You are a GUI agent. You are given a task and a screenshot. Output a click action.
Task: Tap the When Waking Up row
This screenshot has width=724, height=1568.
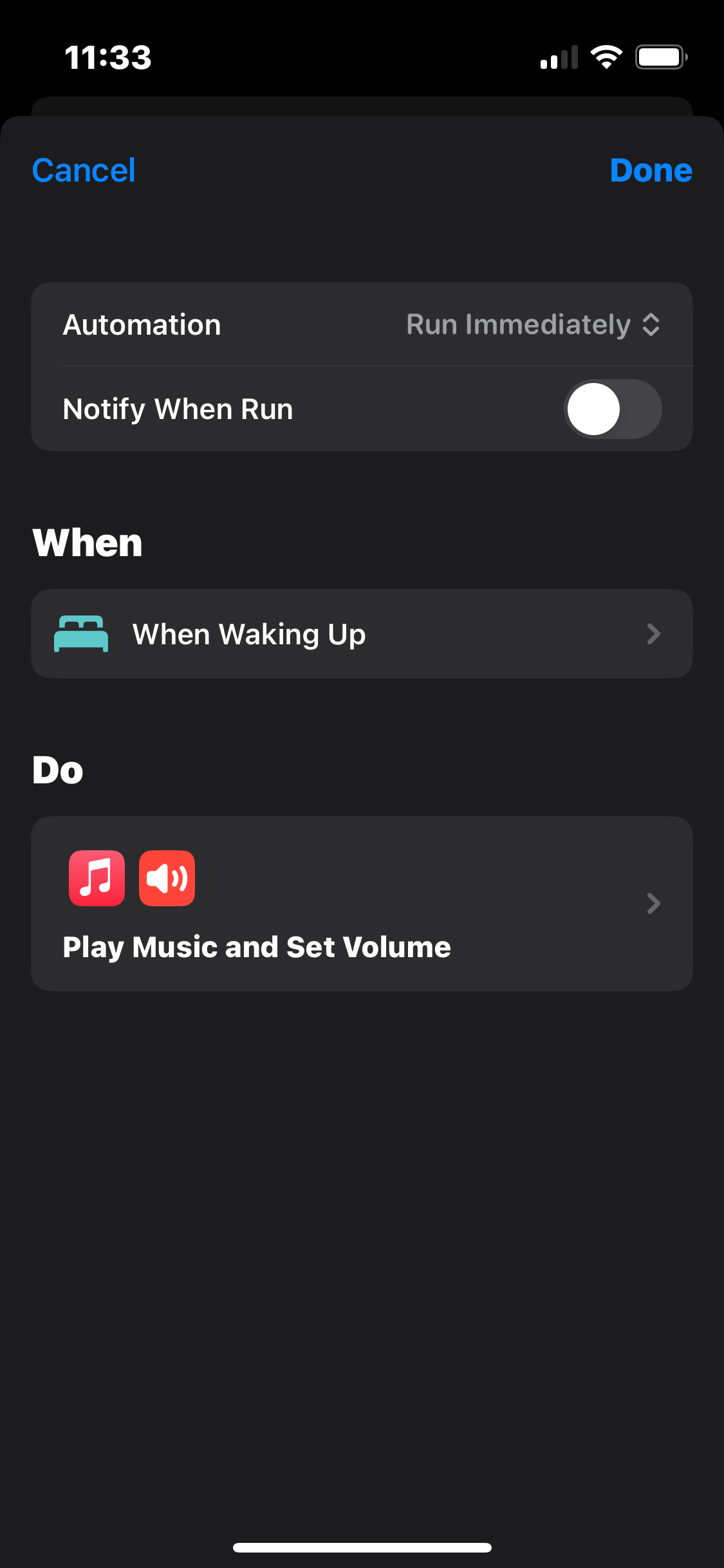coord(362,633)
